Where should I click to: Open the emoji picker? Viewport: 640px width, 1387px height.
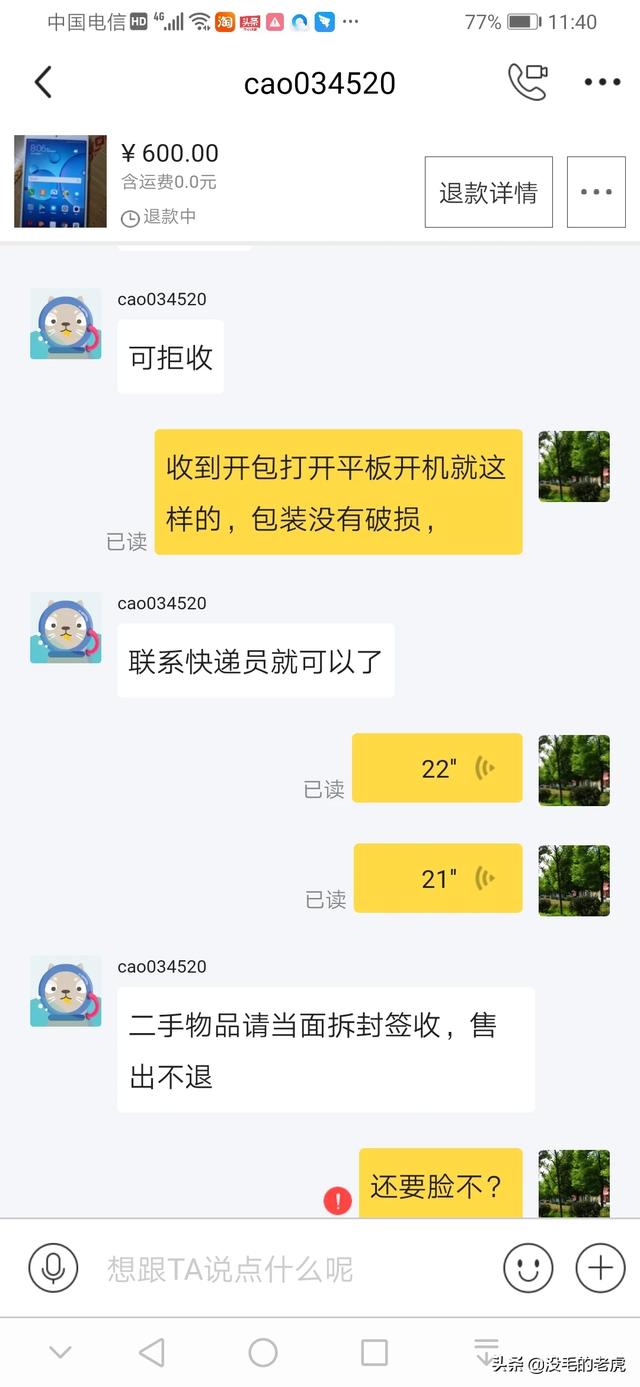pos(528,1268)
